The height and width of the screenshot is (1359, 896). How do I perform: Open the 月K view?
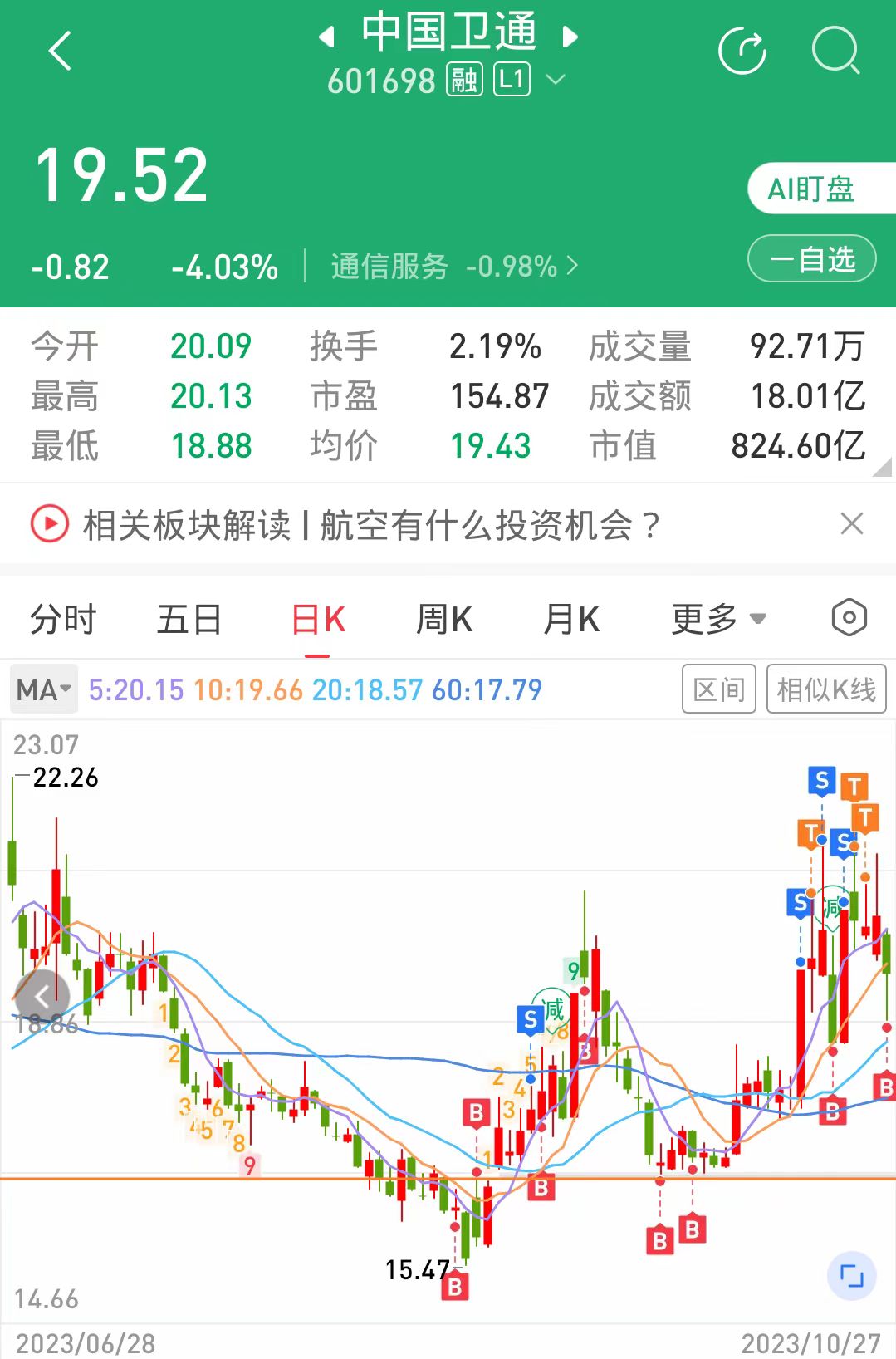[x=570, y=618]
